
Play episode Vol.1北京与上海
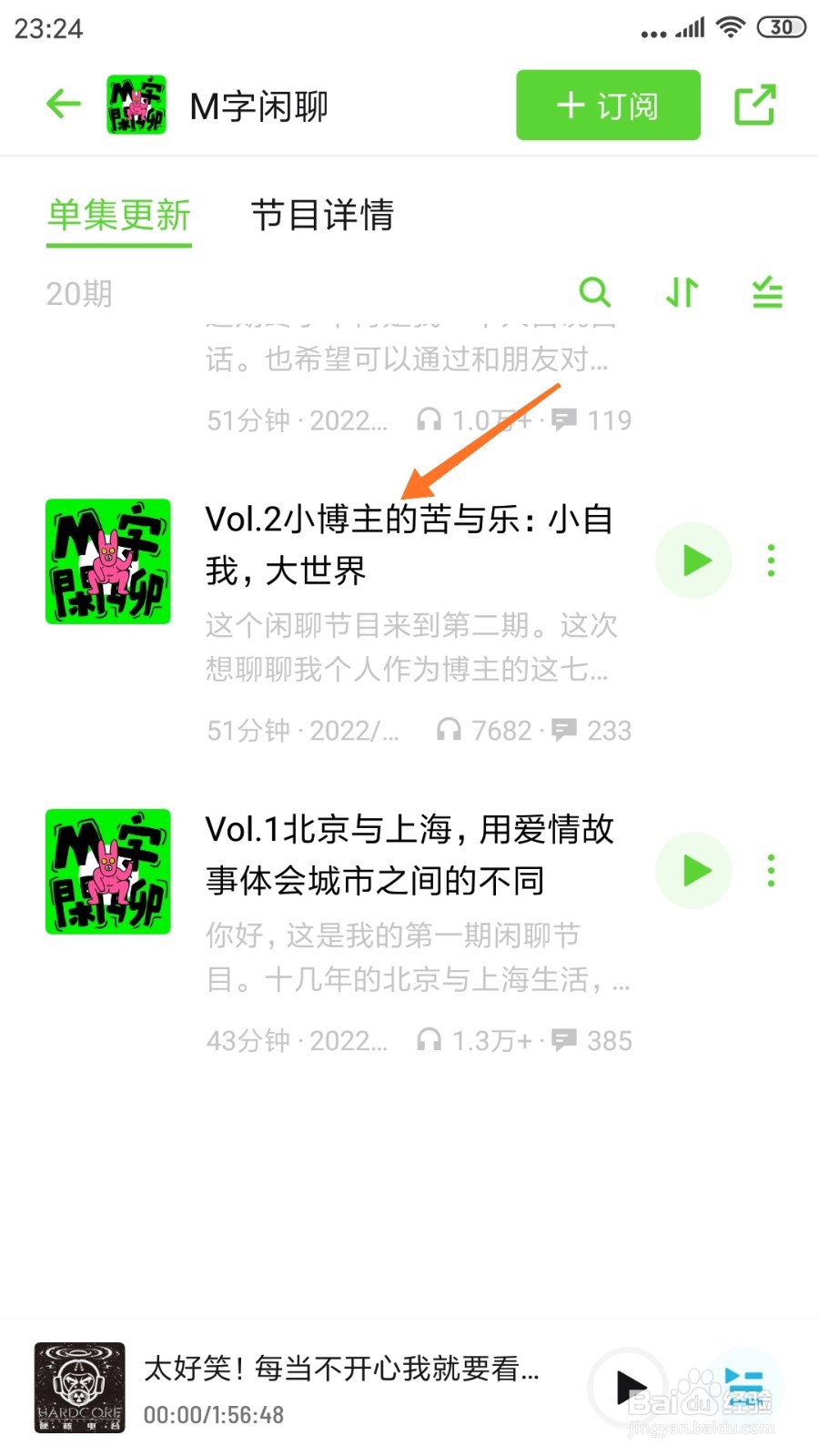[693, 870]
